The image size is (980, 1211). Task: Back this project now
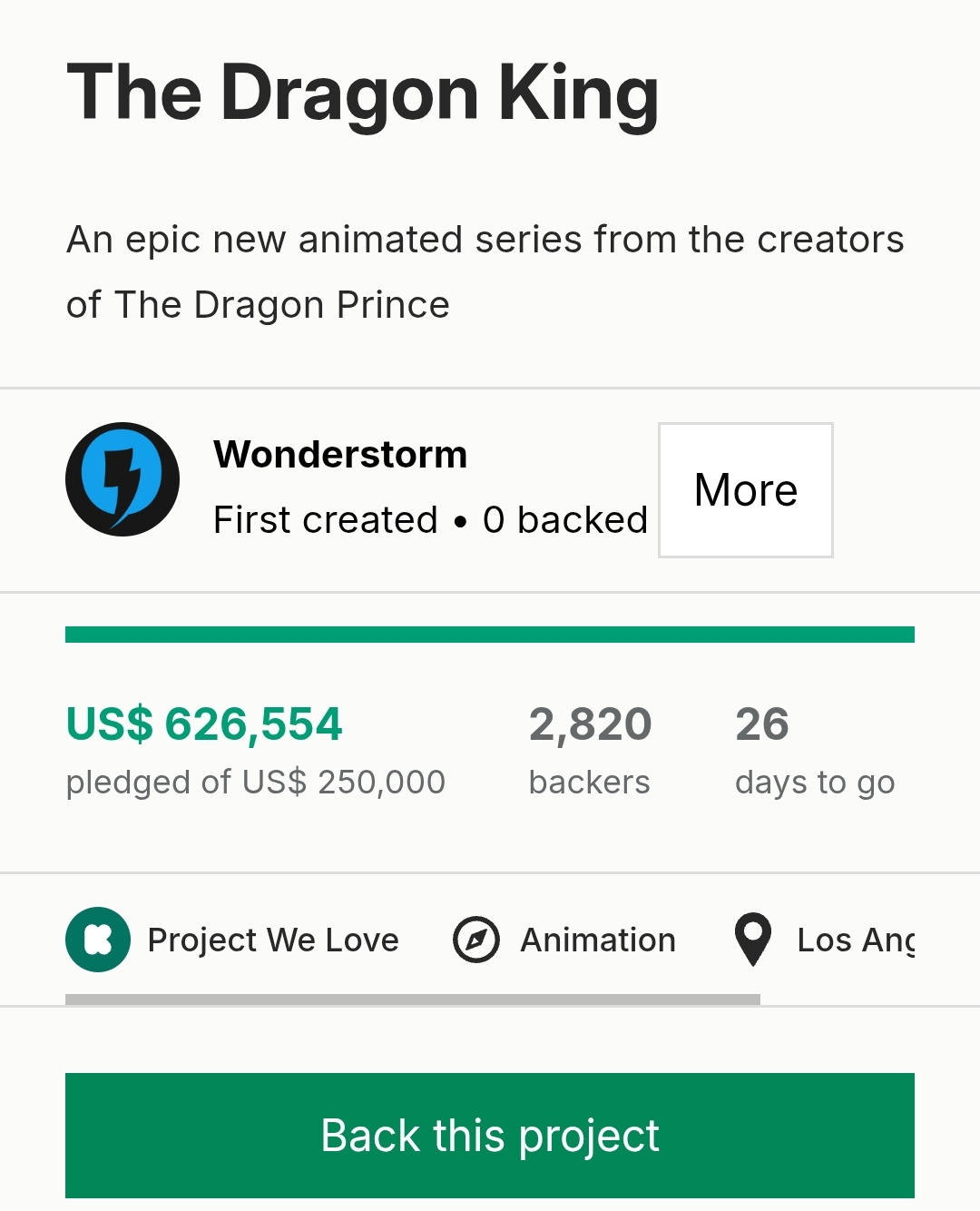490,1135
